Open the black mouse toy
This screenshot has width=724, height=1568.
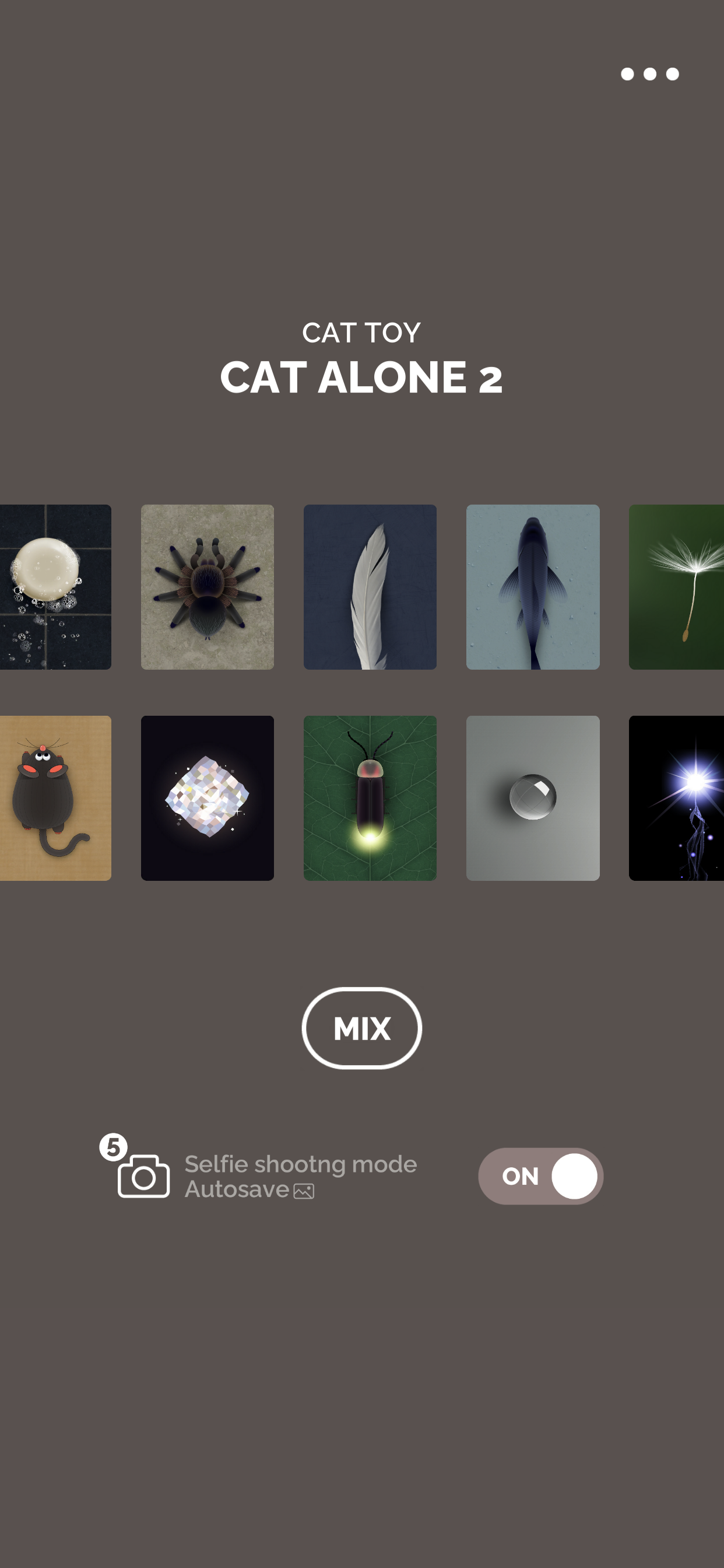(55, 798)
